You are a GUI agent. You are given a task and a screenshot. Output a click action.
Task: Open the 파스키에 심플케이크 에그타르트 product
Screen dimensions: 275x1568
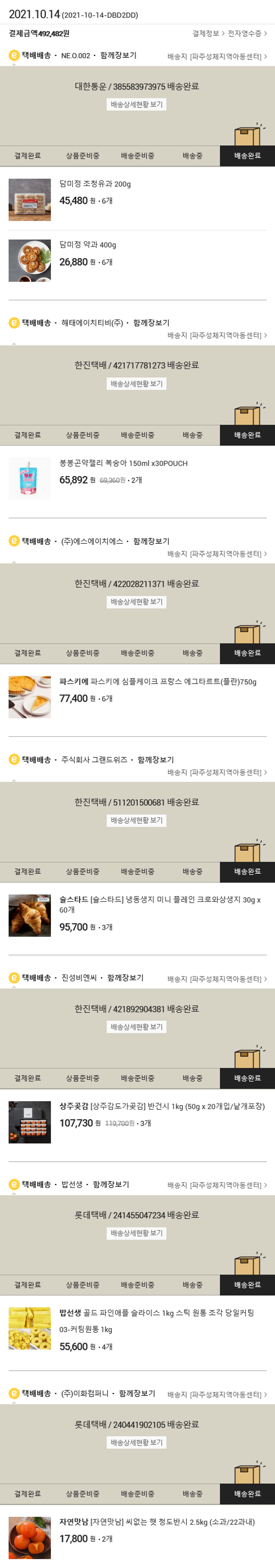tap(158, 682)
